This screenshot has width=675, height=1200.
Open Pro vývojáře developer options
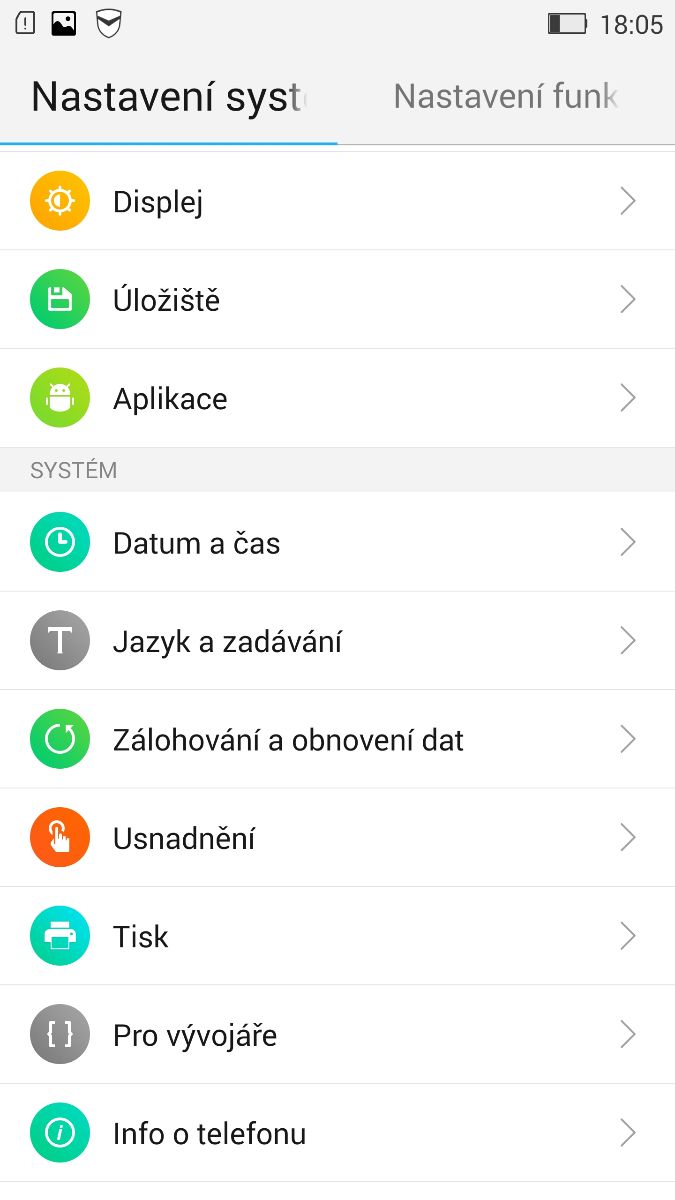coord(337,1035)
